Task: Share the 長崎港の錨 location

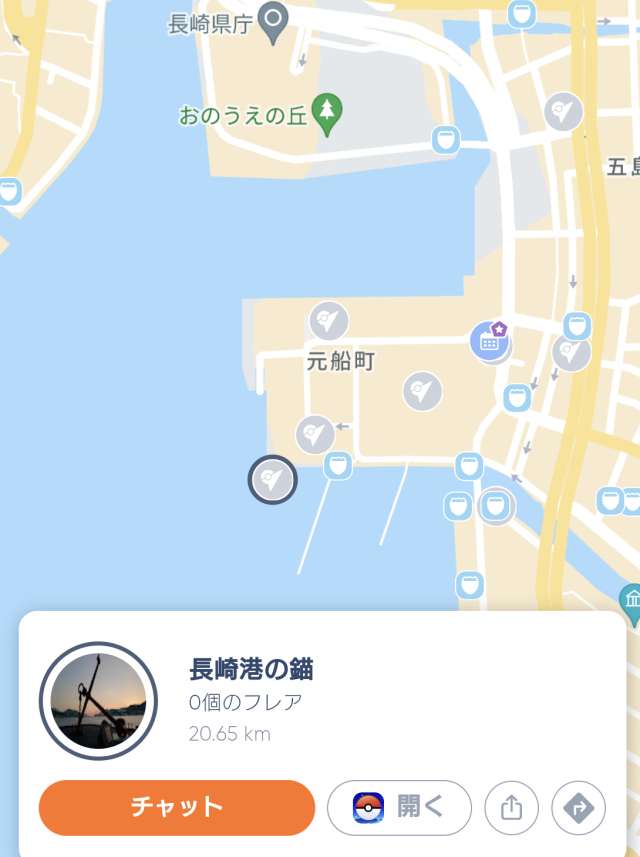Action: pyautogui.click(x=511, y=808)
